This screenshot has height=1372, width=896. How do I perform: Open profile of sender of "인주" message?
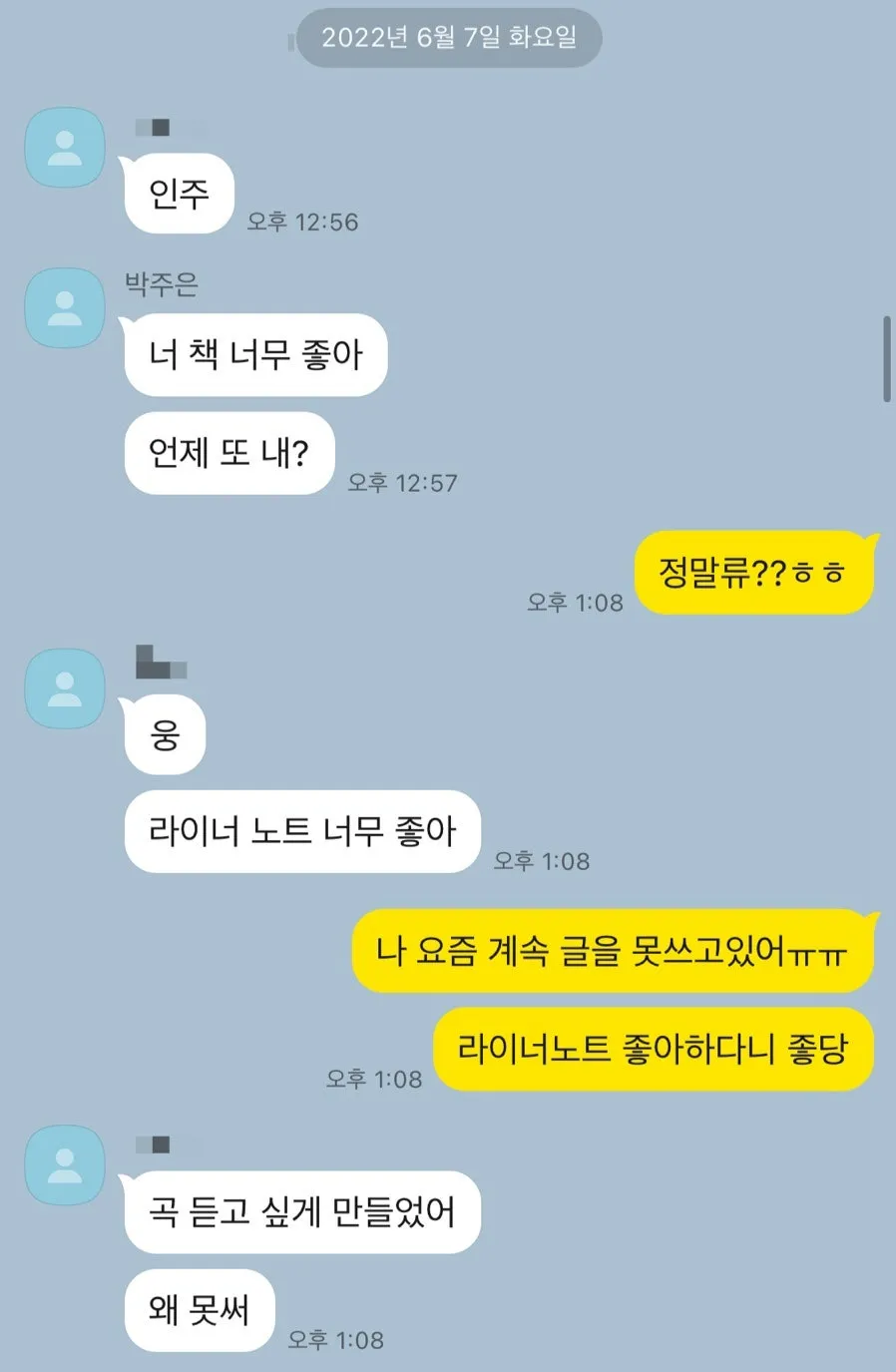65,148
